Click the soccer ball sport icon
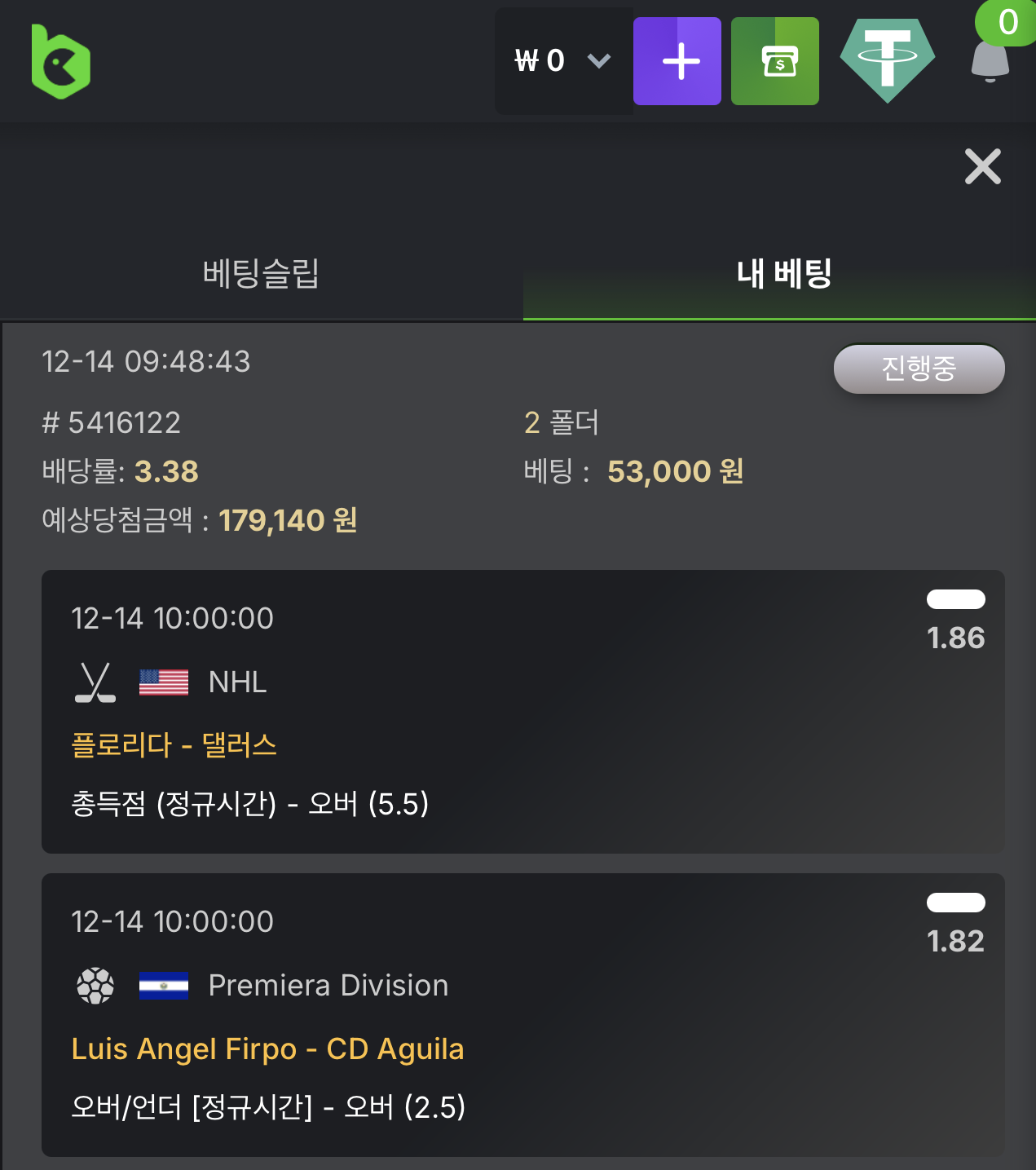The image size is (1036, 1170). 95,986
